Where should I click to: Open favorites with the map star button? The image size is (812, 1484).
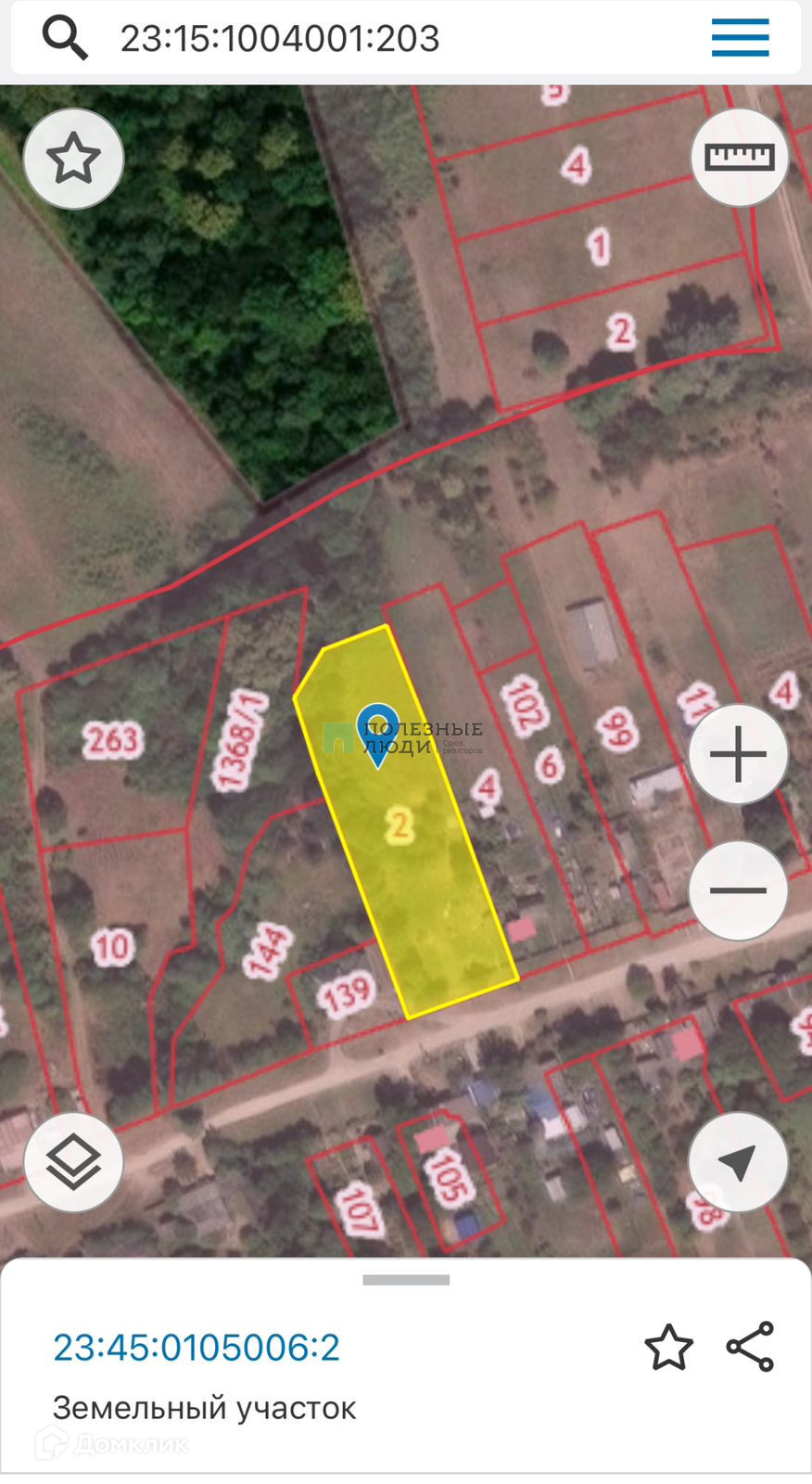73,159
